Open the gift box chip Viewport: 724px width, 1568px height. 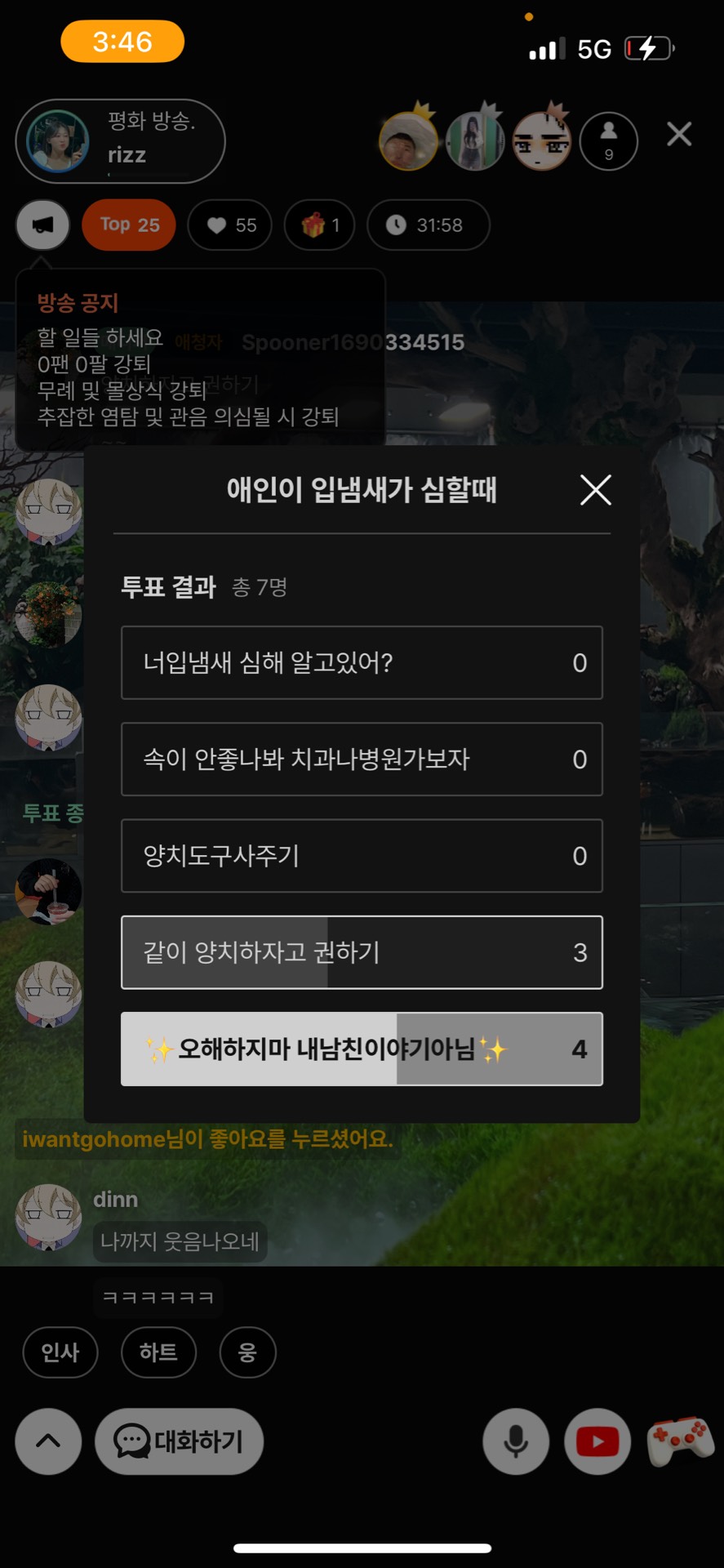coord(320,225)
